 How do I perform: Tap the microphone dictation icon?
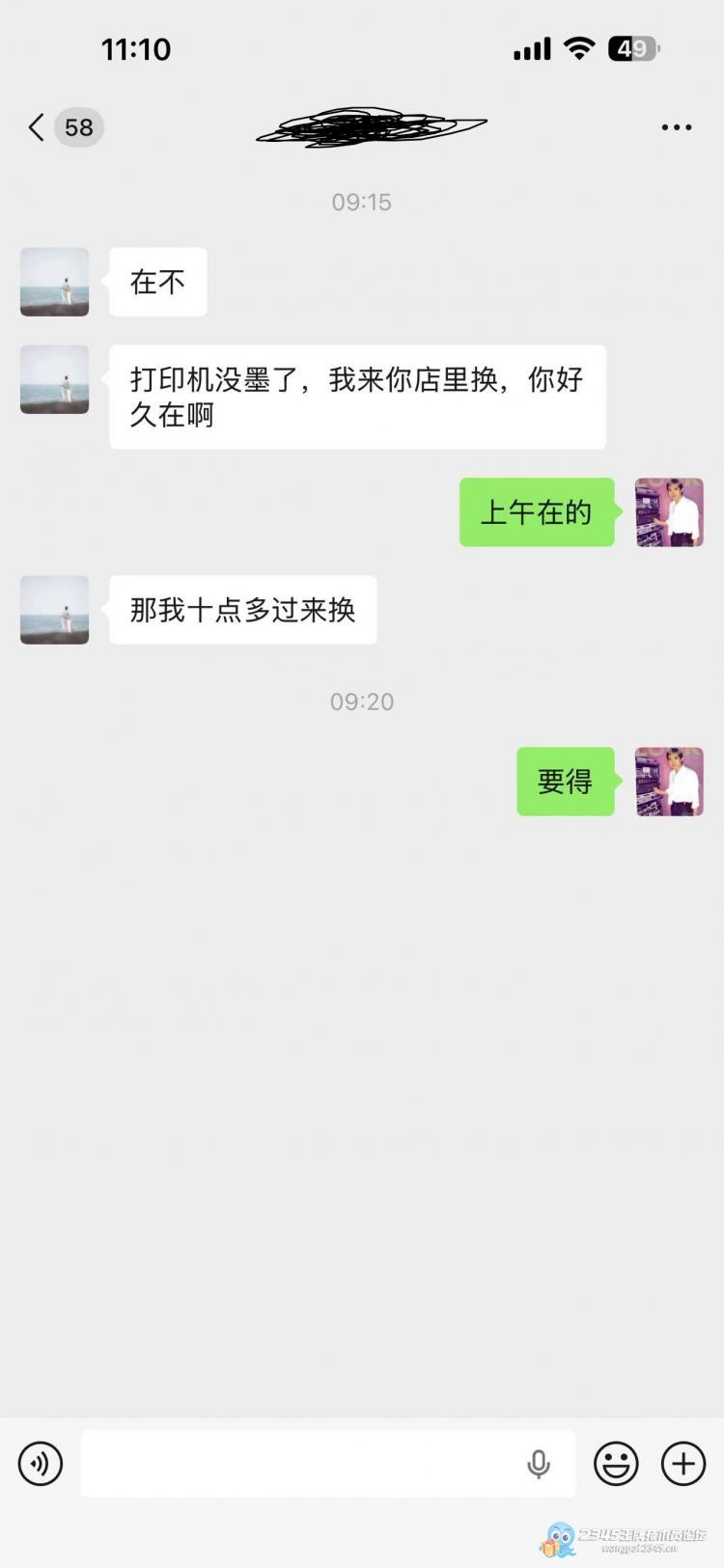(x=539, y=1464)
